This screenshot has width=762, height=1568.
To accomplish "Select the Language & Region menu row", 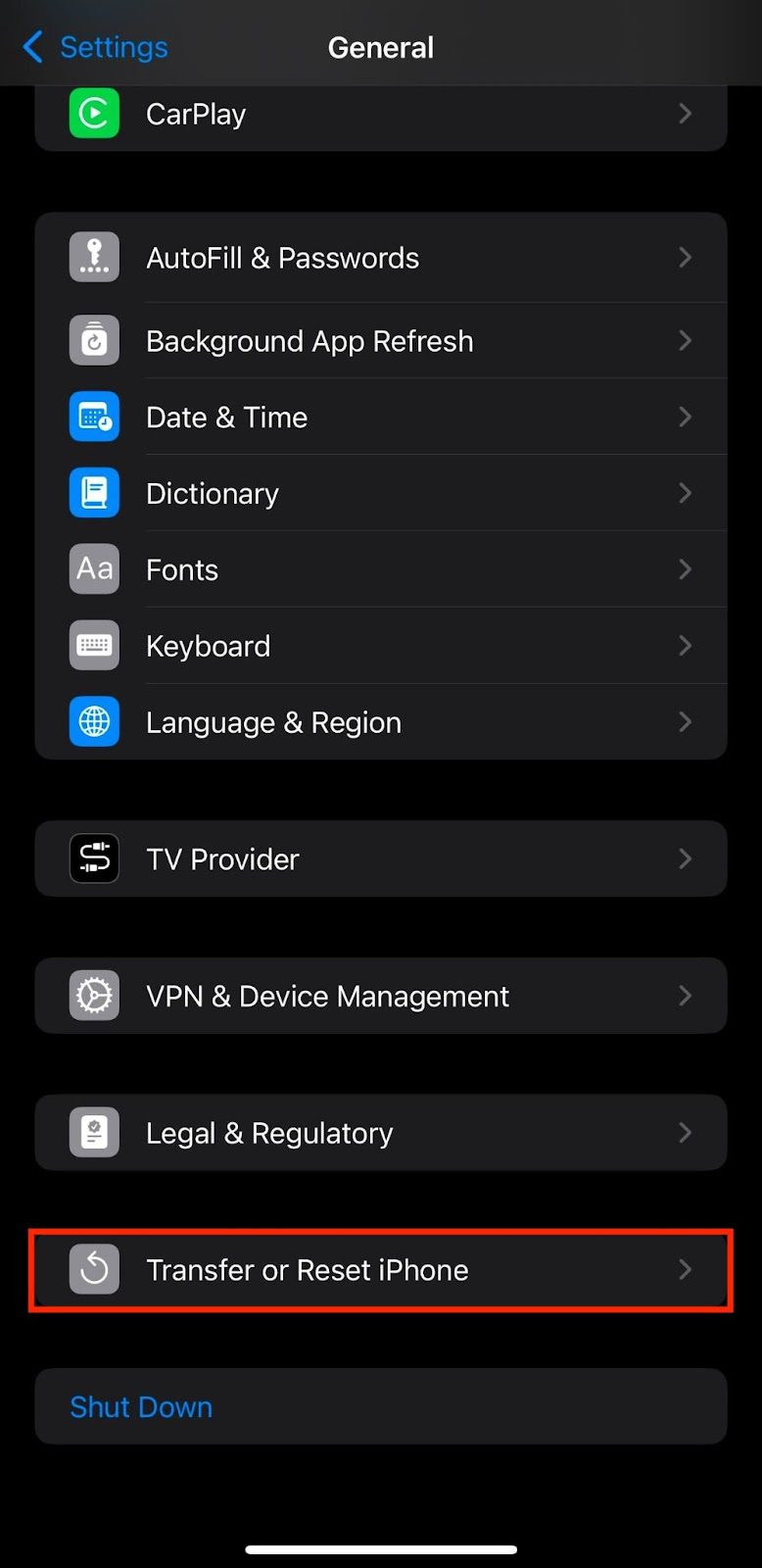I will point(381,721).
